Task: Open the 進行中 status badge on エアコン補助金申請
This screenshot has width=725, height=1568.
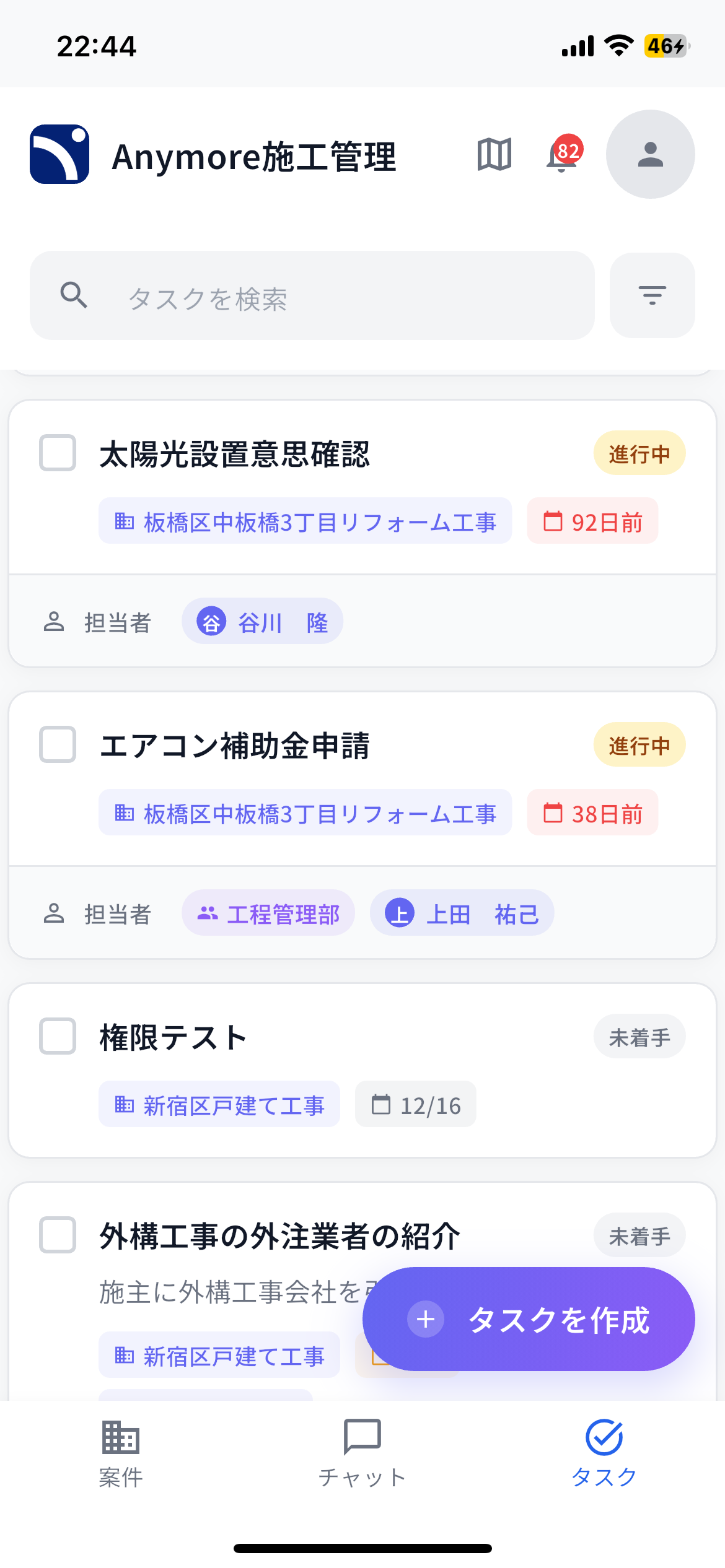Action: tap(639, 745)
